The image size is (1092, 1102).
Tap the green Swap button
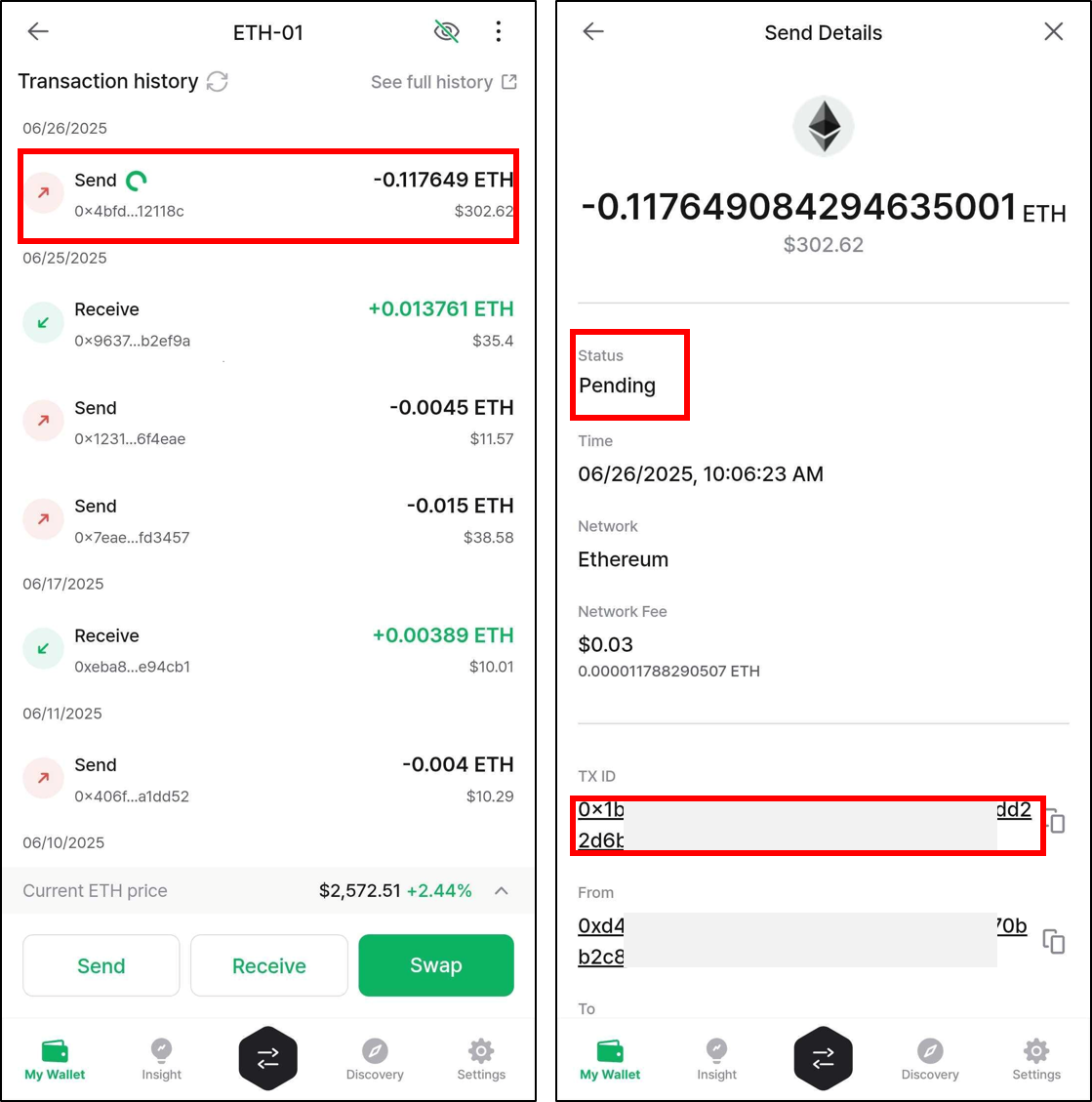435,965
